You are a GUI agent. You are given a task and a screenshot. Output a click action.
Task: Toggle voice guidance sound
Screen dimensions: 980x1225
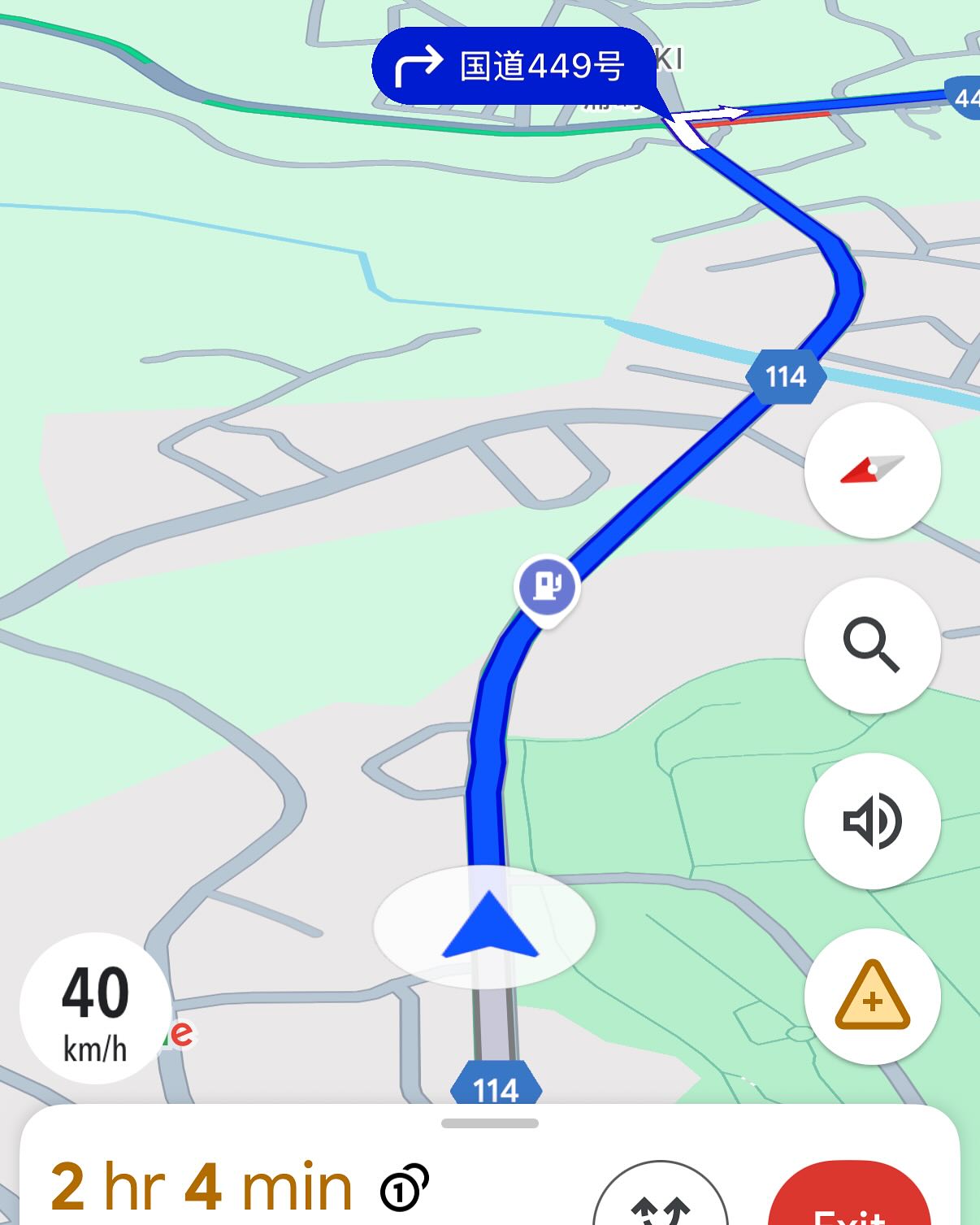(x=872, y=821)
